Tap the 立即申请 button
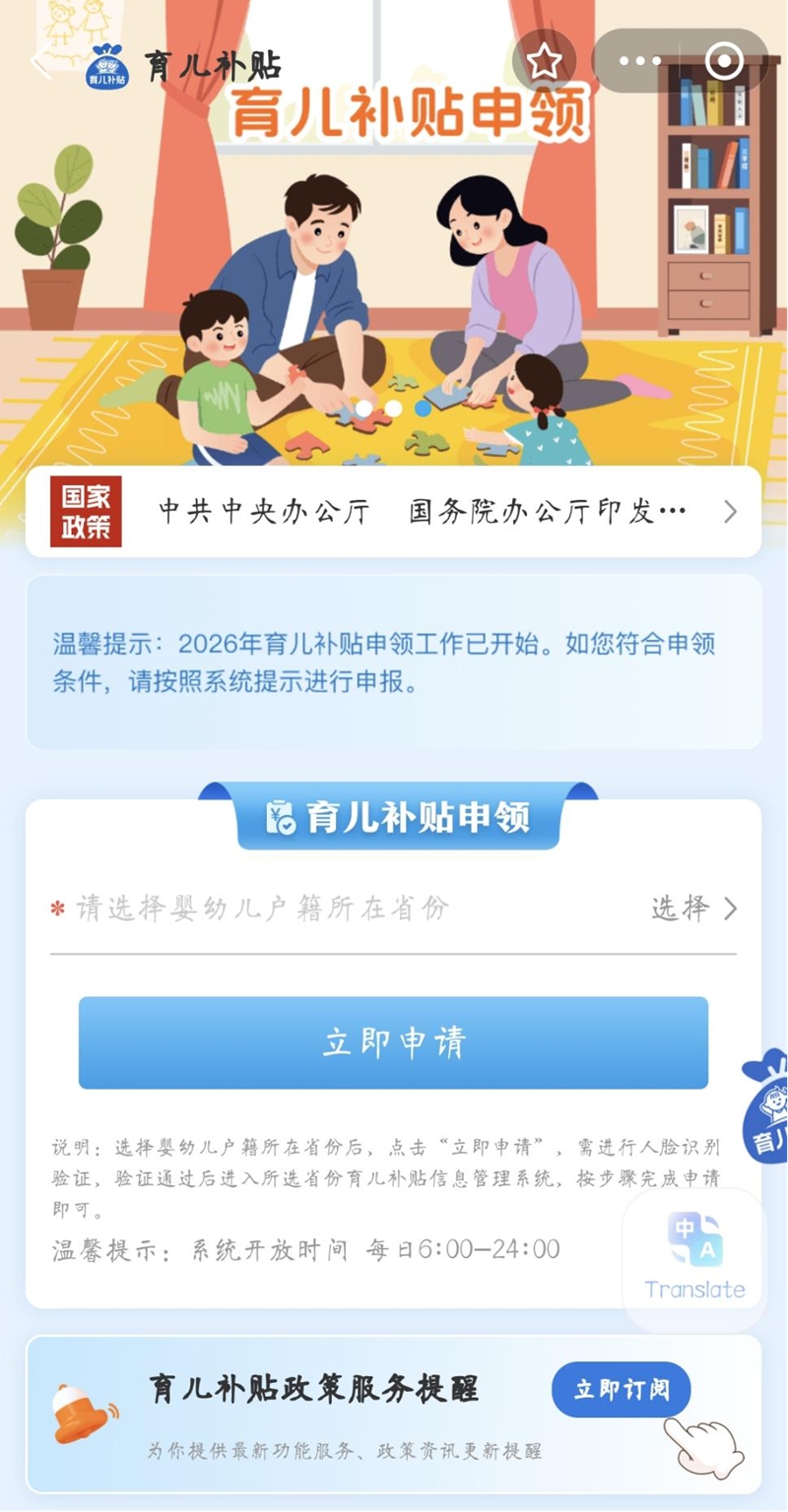 393,1042
